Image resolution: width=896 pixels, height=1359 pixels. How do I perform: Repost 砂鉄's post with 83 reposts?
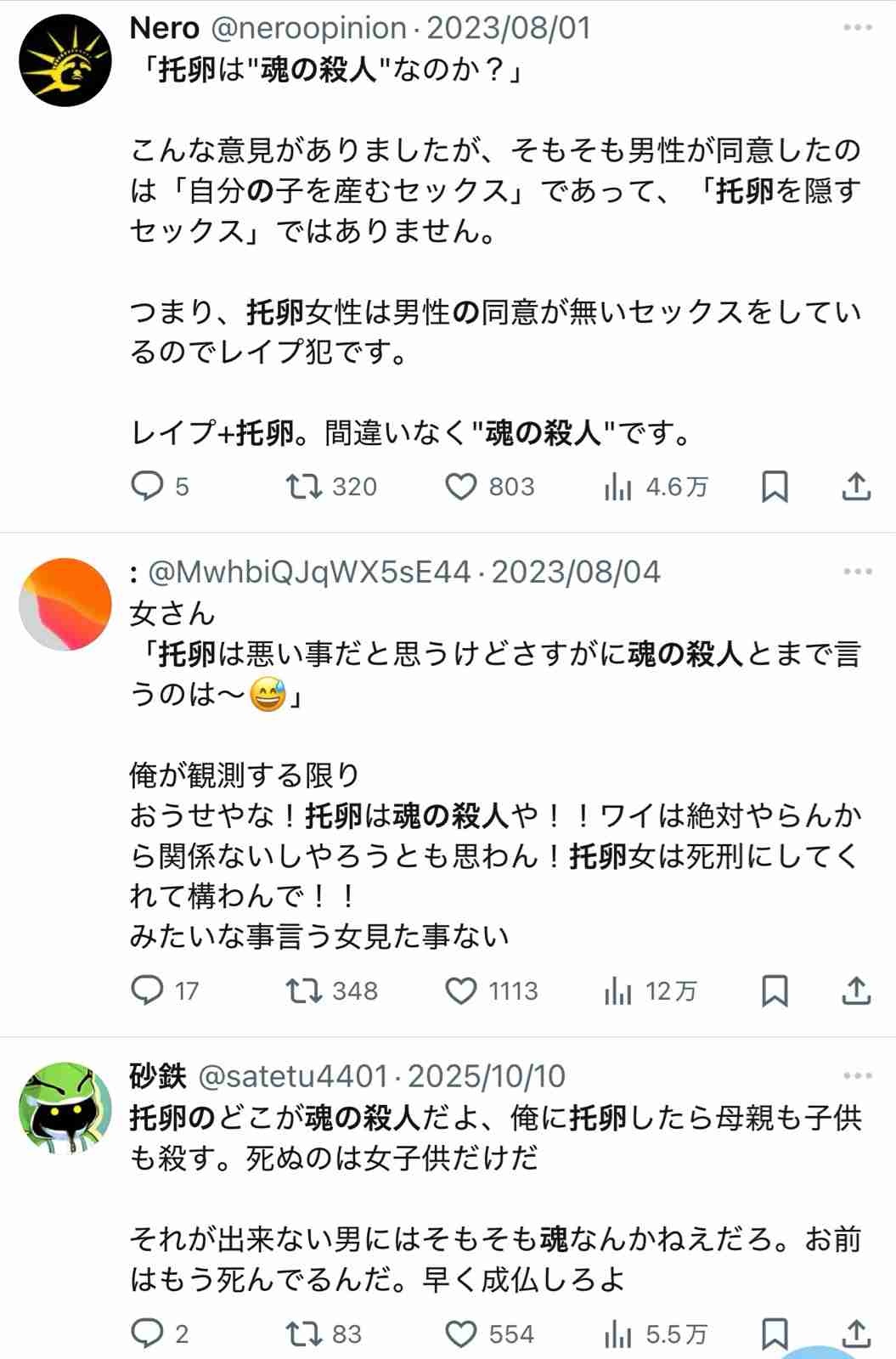[303, 1334]
